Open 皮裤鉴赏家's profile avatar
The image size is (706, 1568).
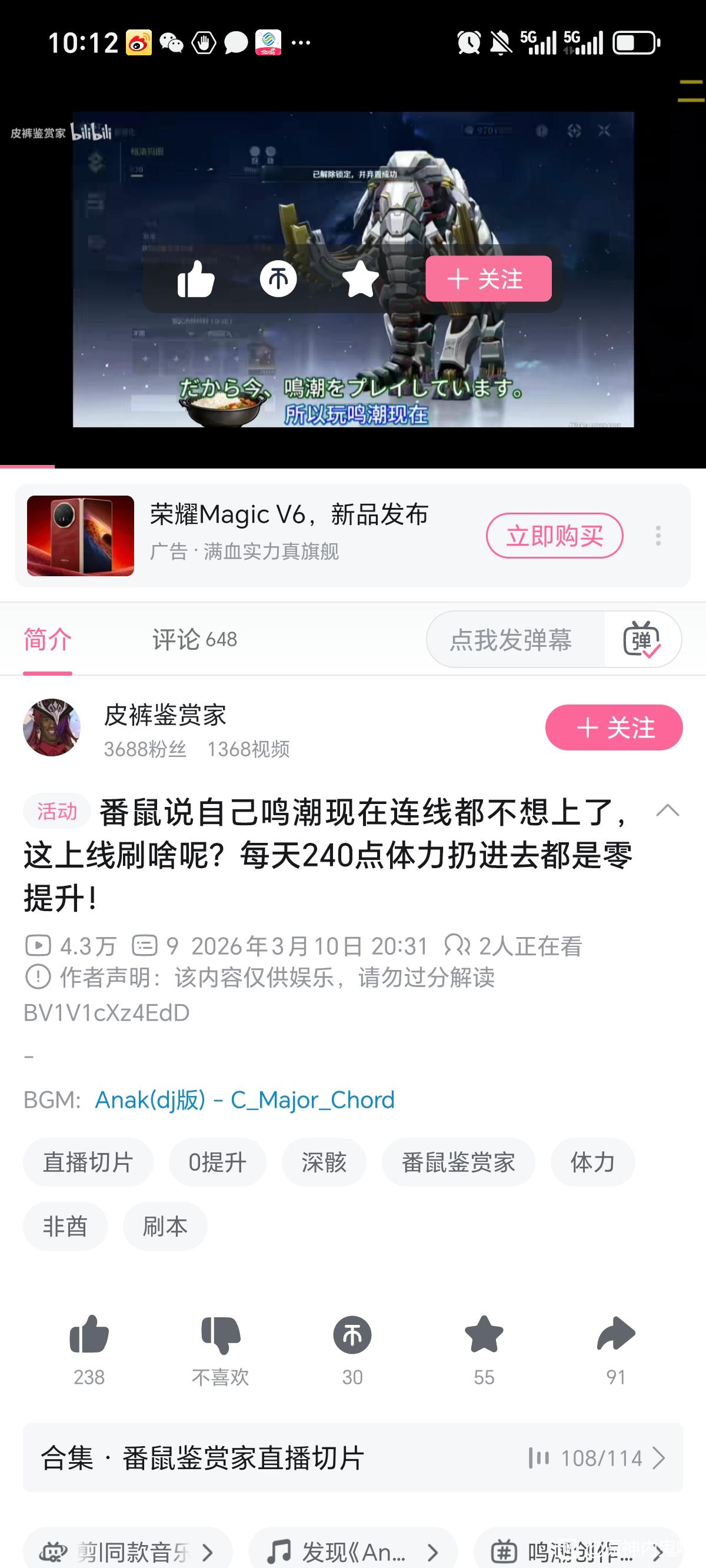tap(52, 727)
